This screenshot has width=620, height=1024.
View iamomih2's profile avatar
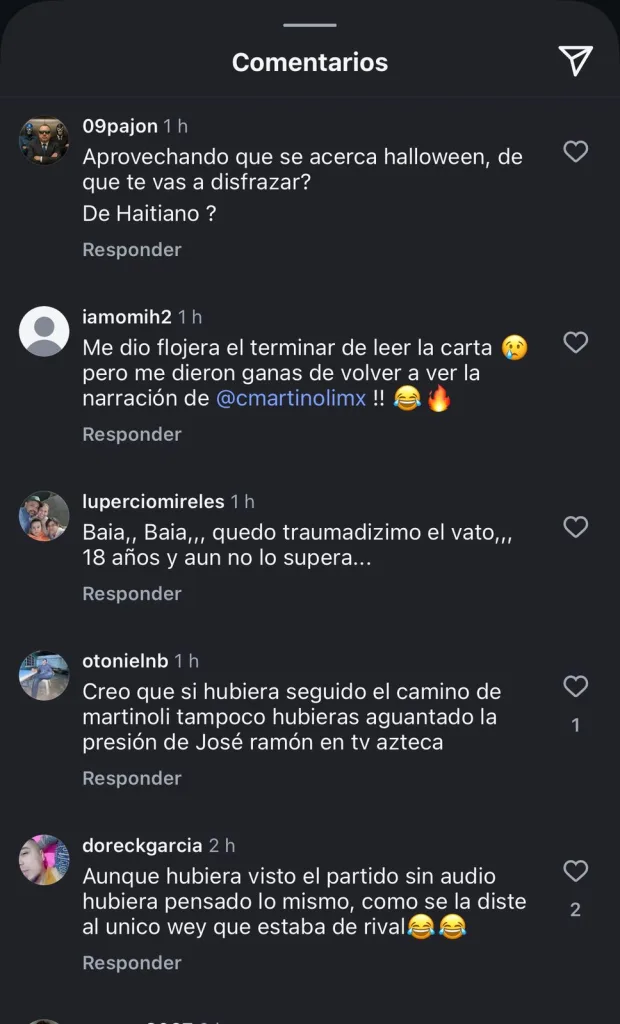[44, 332]
